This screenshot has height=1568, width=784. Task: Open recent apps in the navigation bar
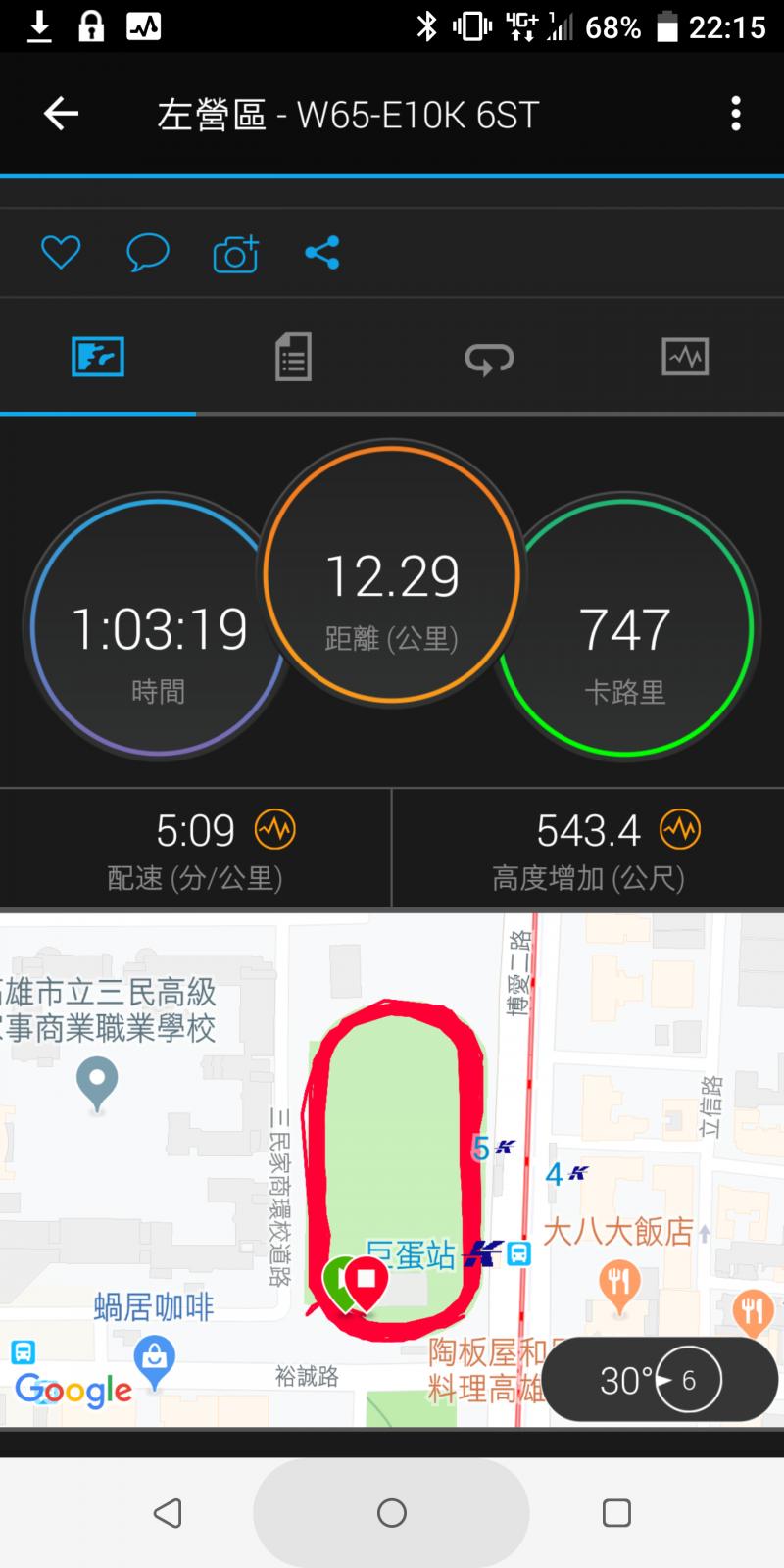(616, 1513)
